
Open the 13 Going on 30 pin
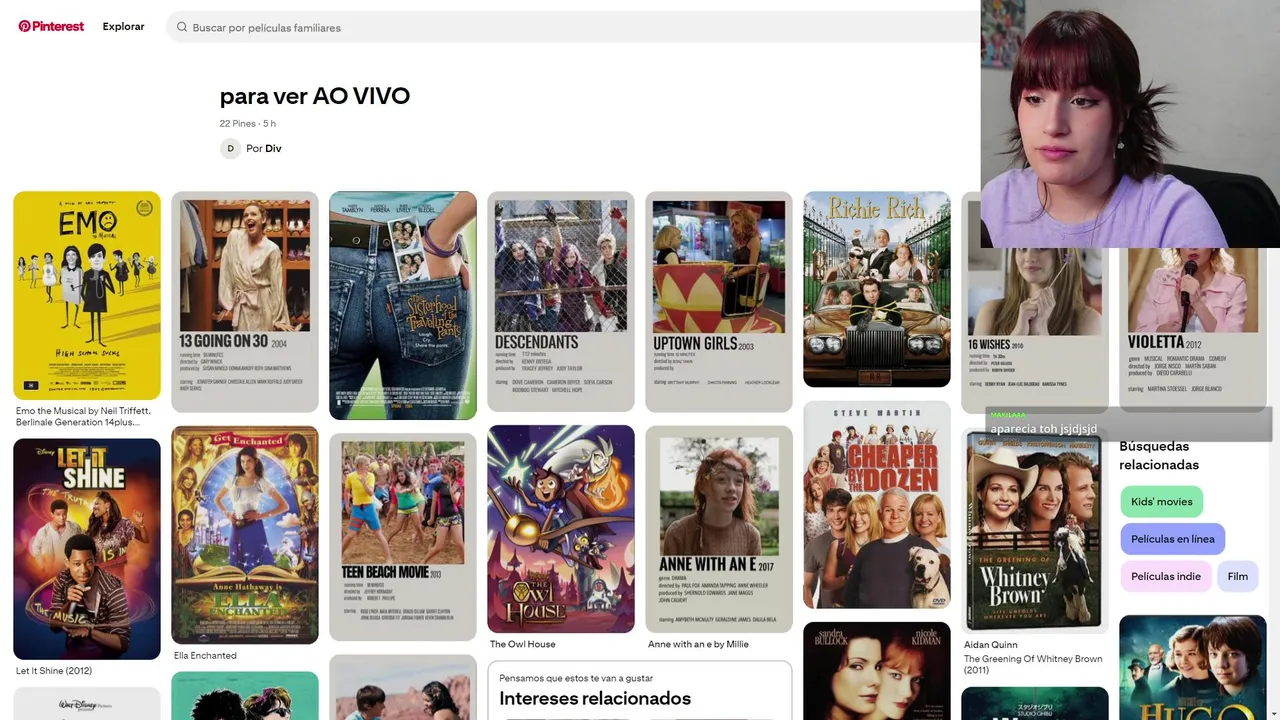245,301
